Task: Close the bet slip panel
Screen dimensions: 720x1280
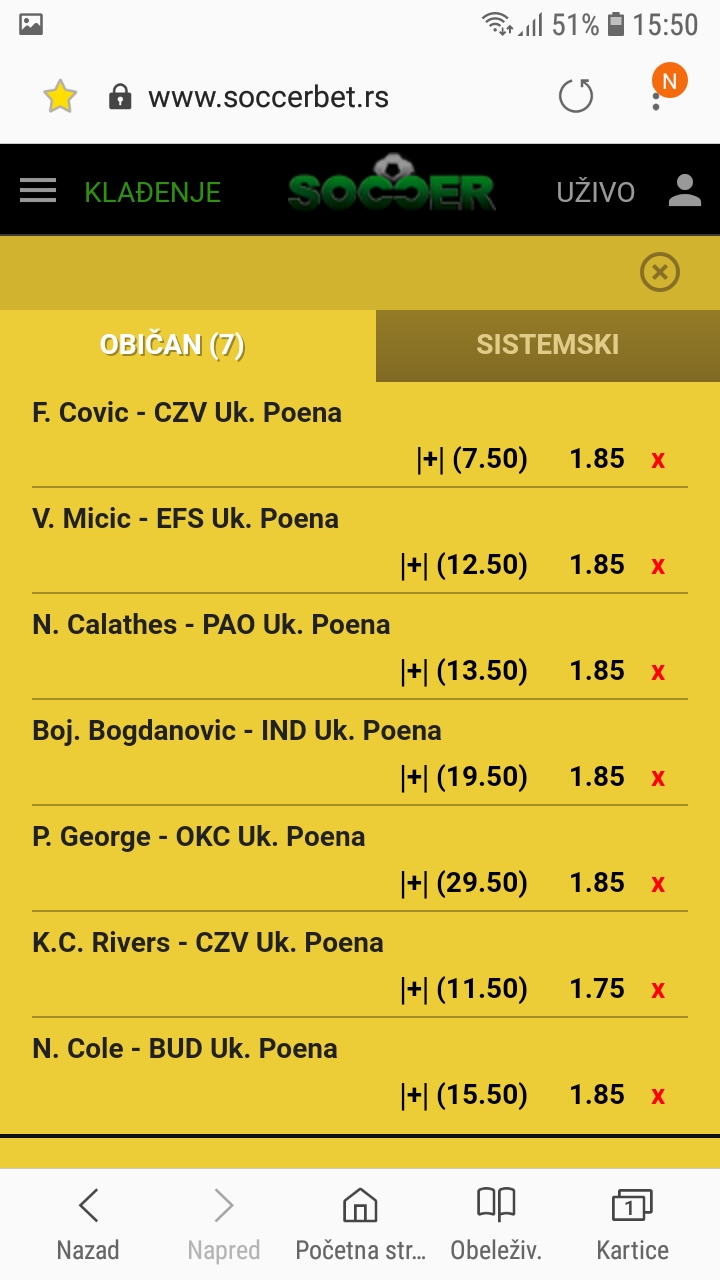Action: click(x=660, y=272)
